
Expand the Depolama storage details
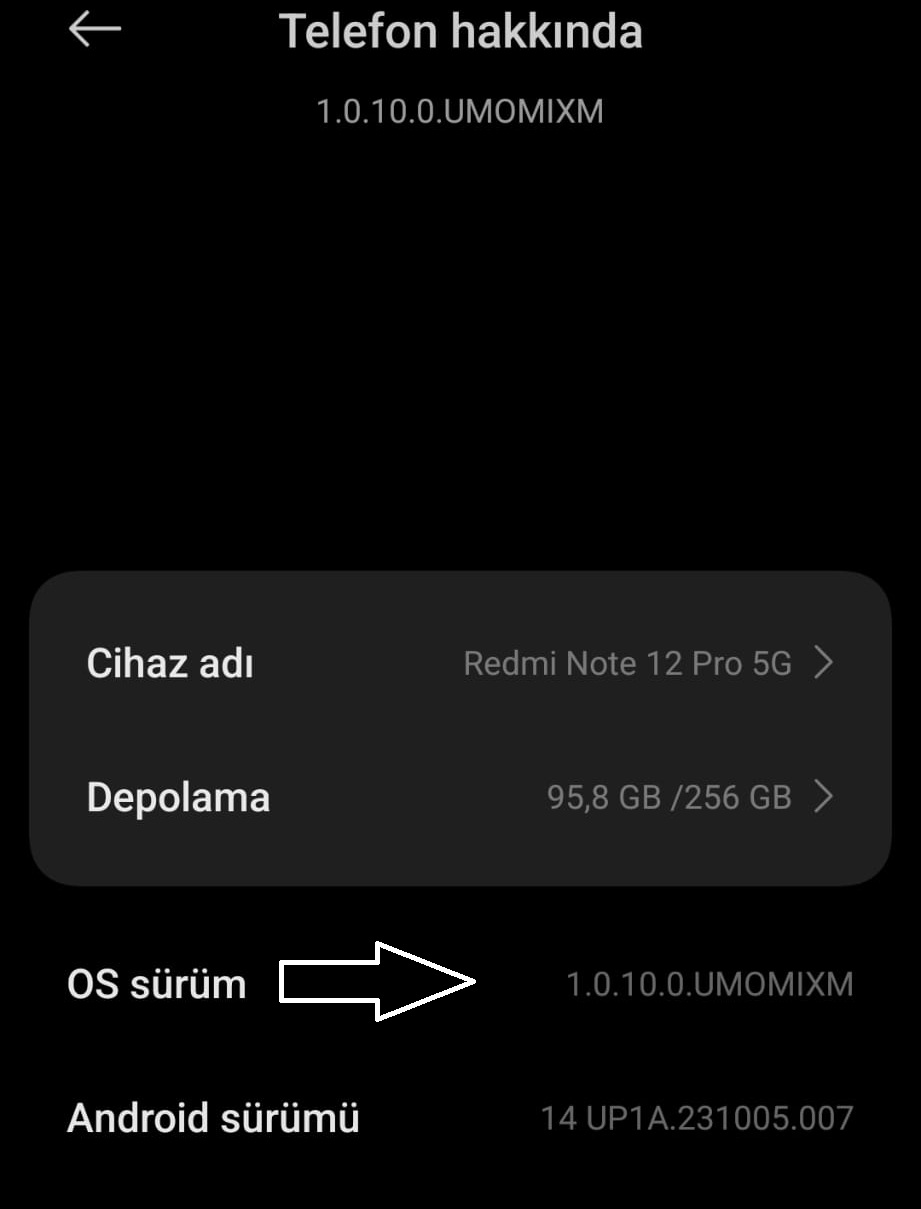coord(460,797)
